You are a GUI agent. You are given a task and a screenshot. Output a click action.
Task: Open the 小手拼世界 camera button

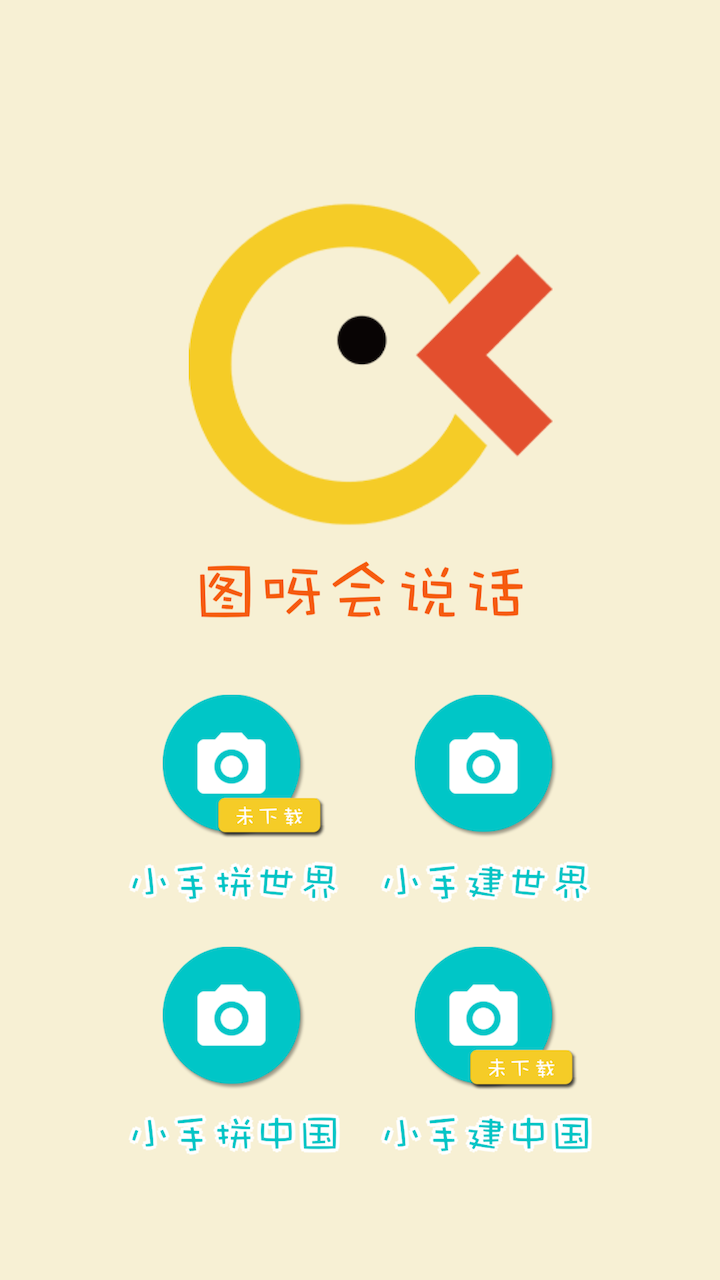(x=232, y=764)
